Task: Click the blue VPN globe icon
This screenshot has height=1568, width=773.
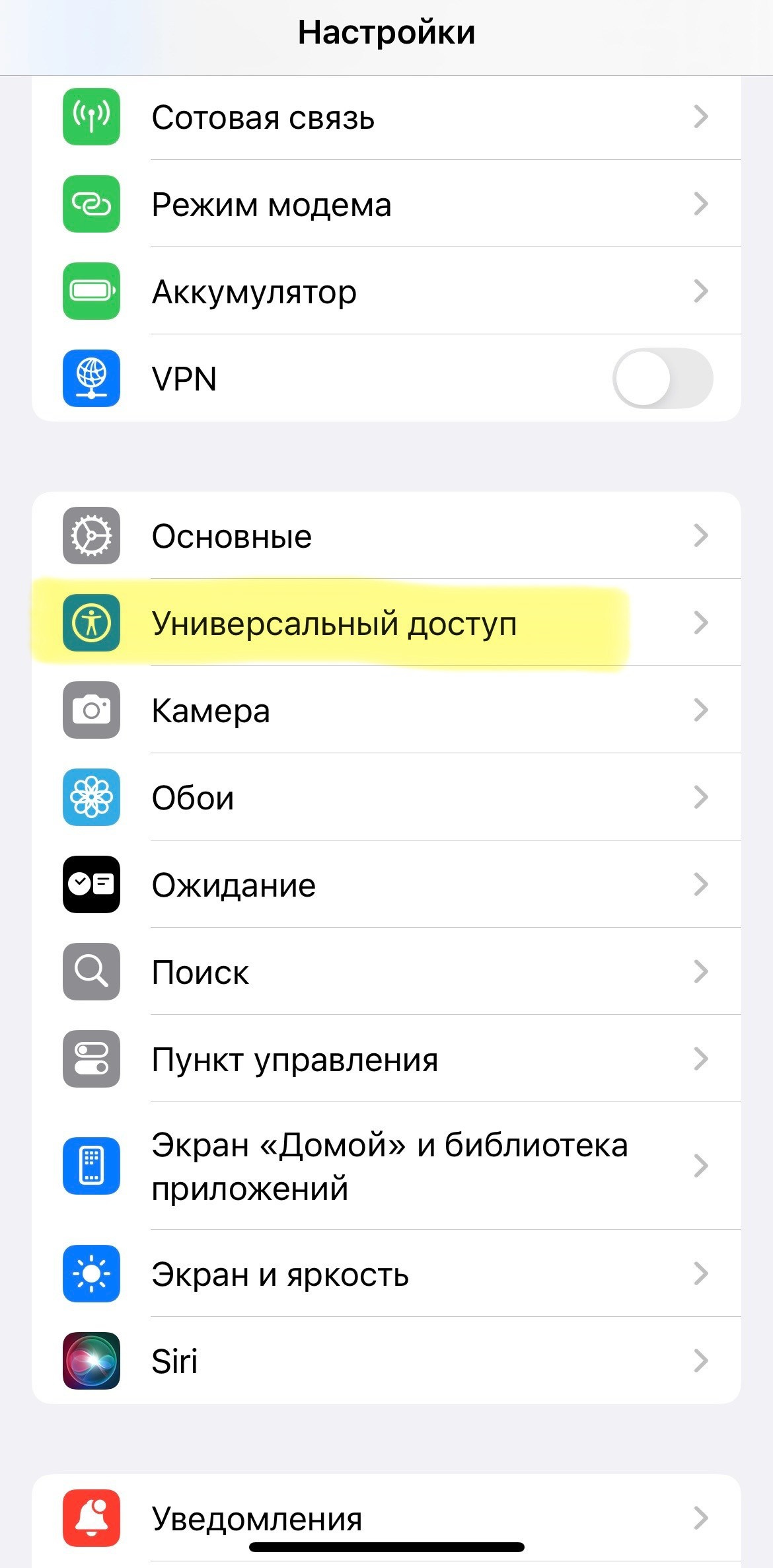Action: (x=91, y=379)
